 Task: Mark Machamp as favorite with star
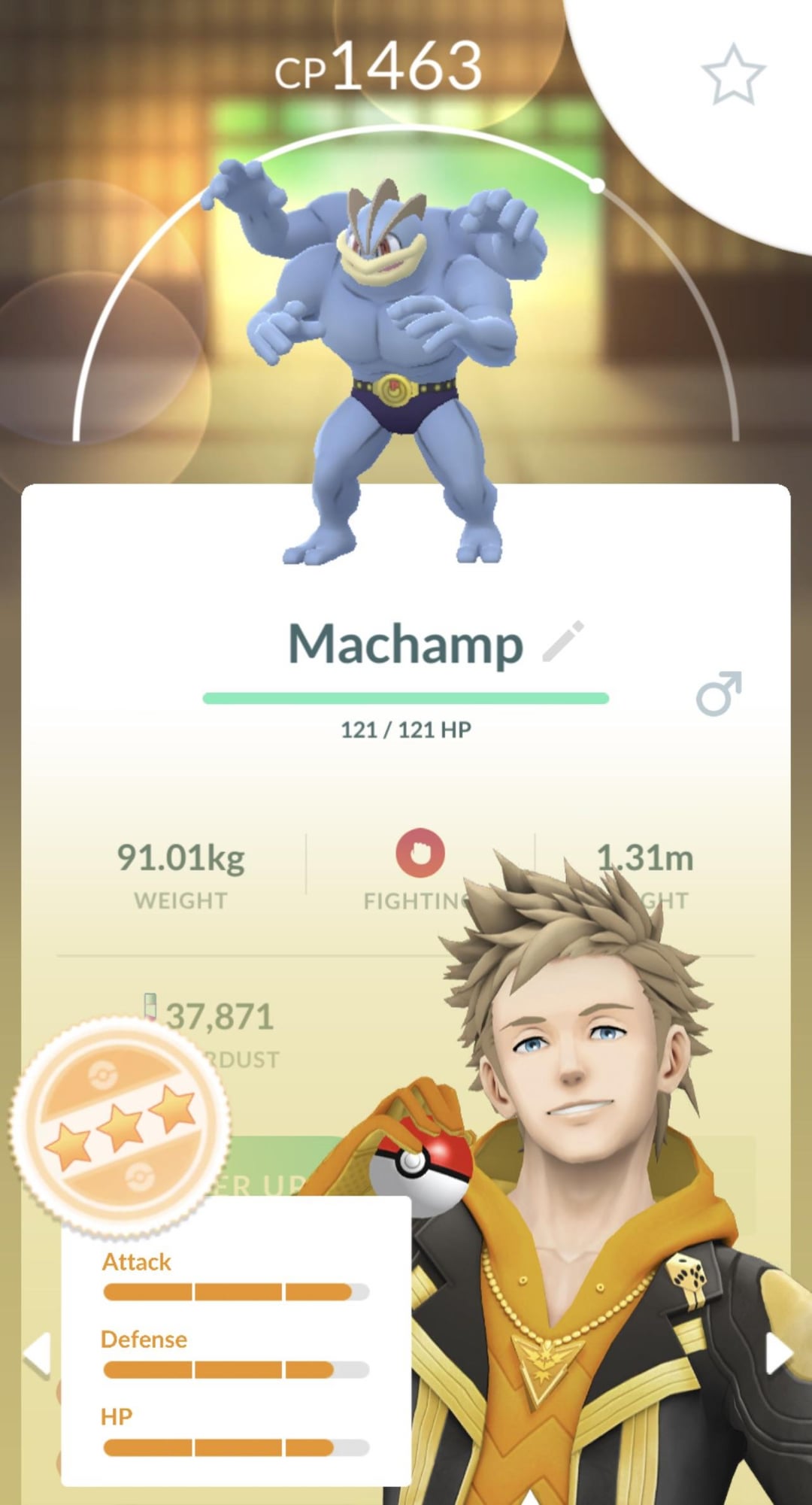pos(733,74)
